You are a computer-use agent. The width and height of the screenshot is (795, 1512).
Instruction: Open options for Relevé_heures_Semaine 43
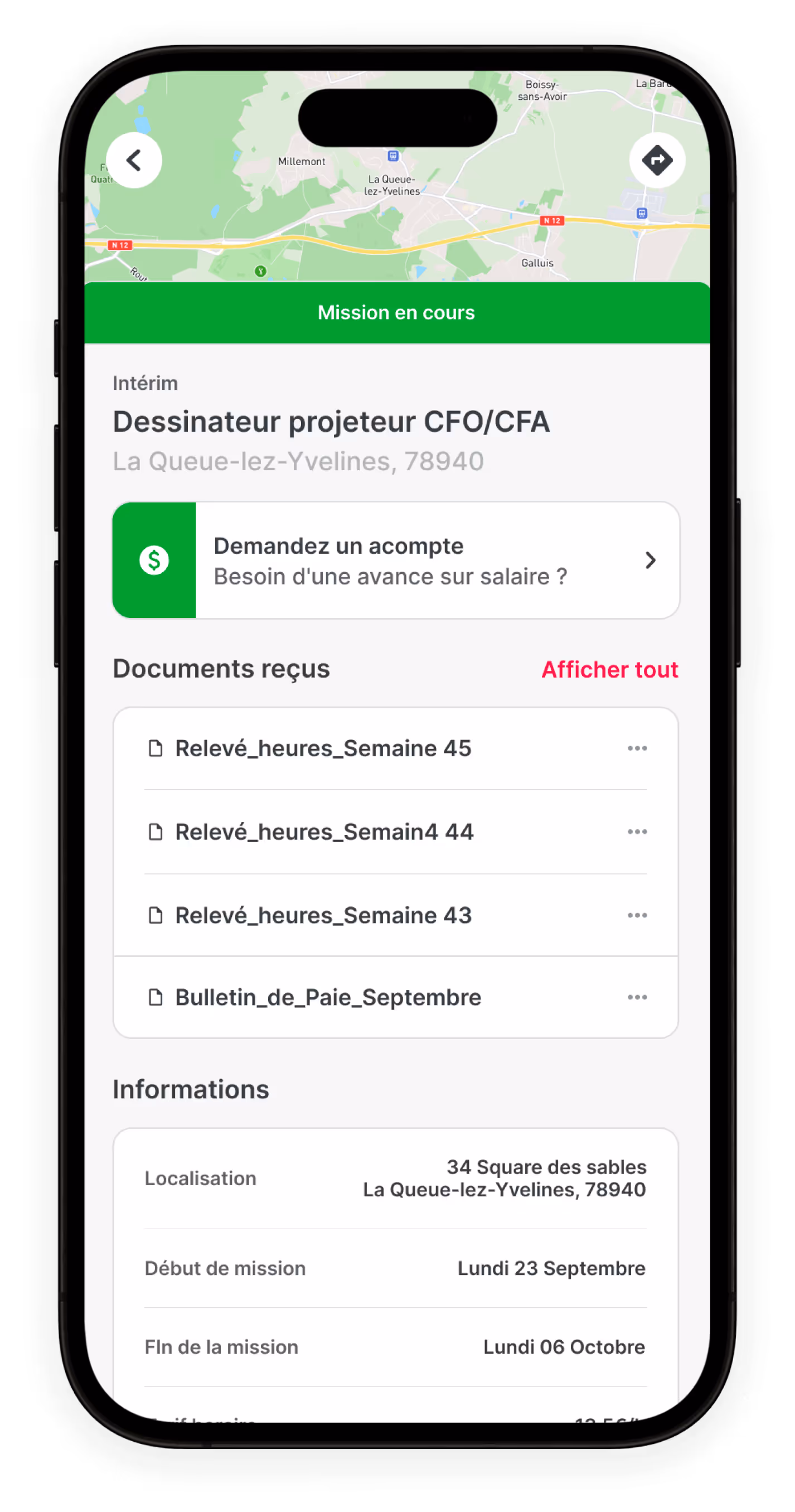point(637,915)
